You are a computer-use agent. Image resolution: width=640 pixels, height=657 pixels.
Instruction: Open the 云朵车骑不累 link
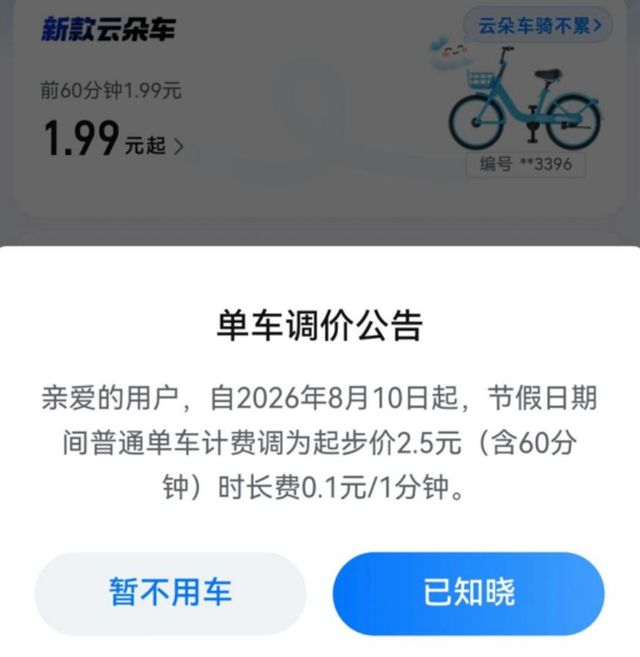[538, 26]
